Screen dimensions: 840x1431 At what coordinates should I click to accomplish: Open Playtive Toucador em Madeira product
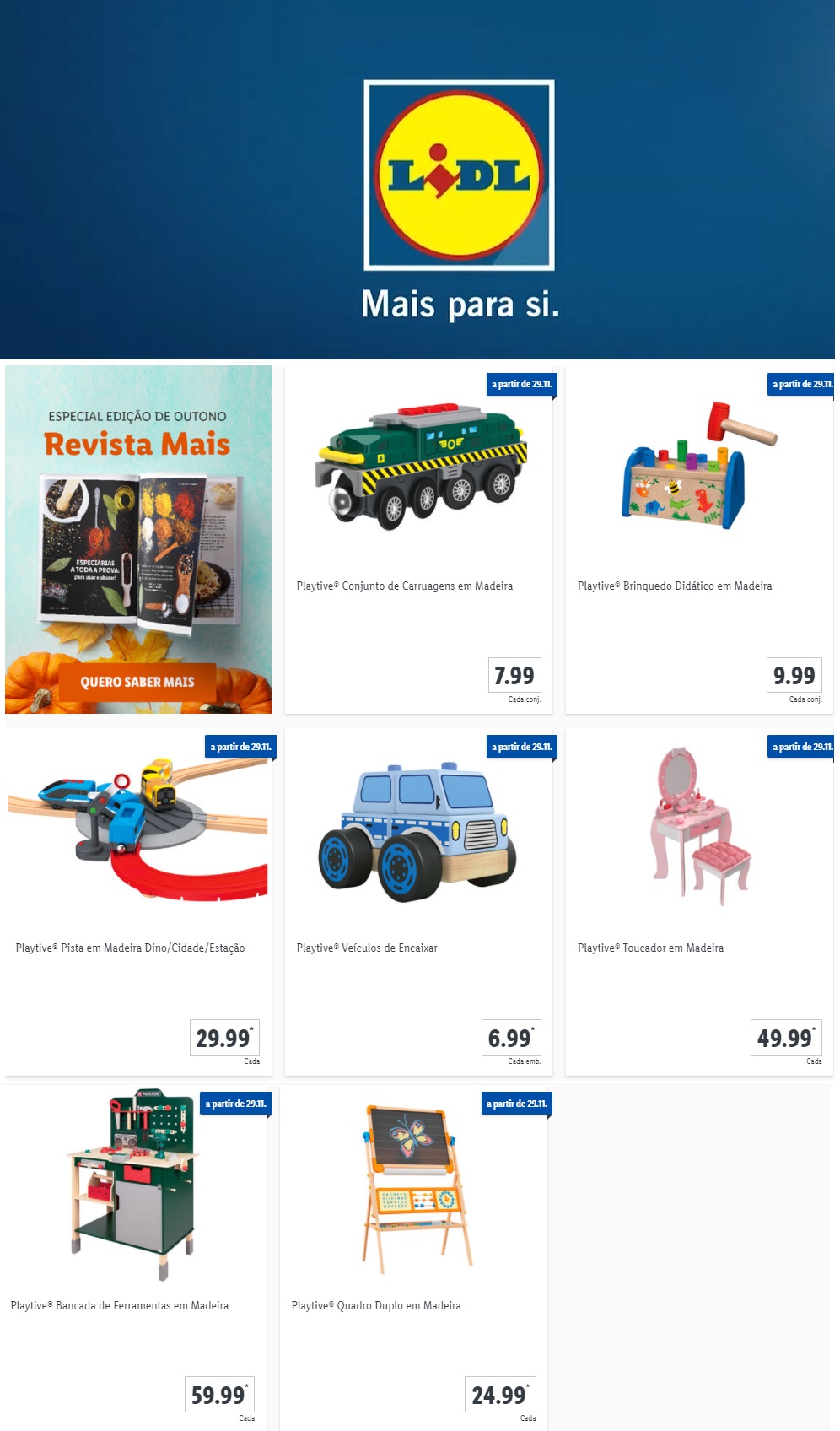[x=698, y=901]
